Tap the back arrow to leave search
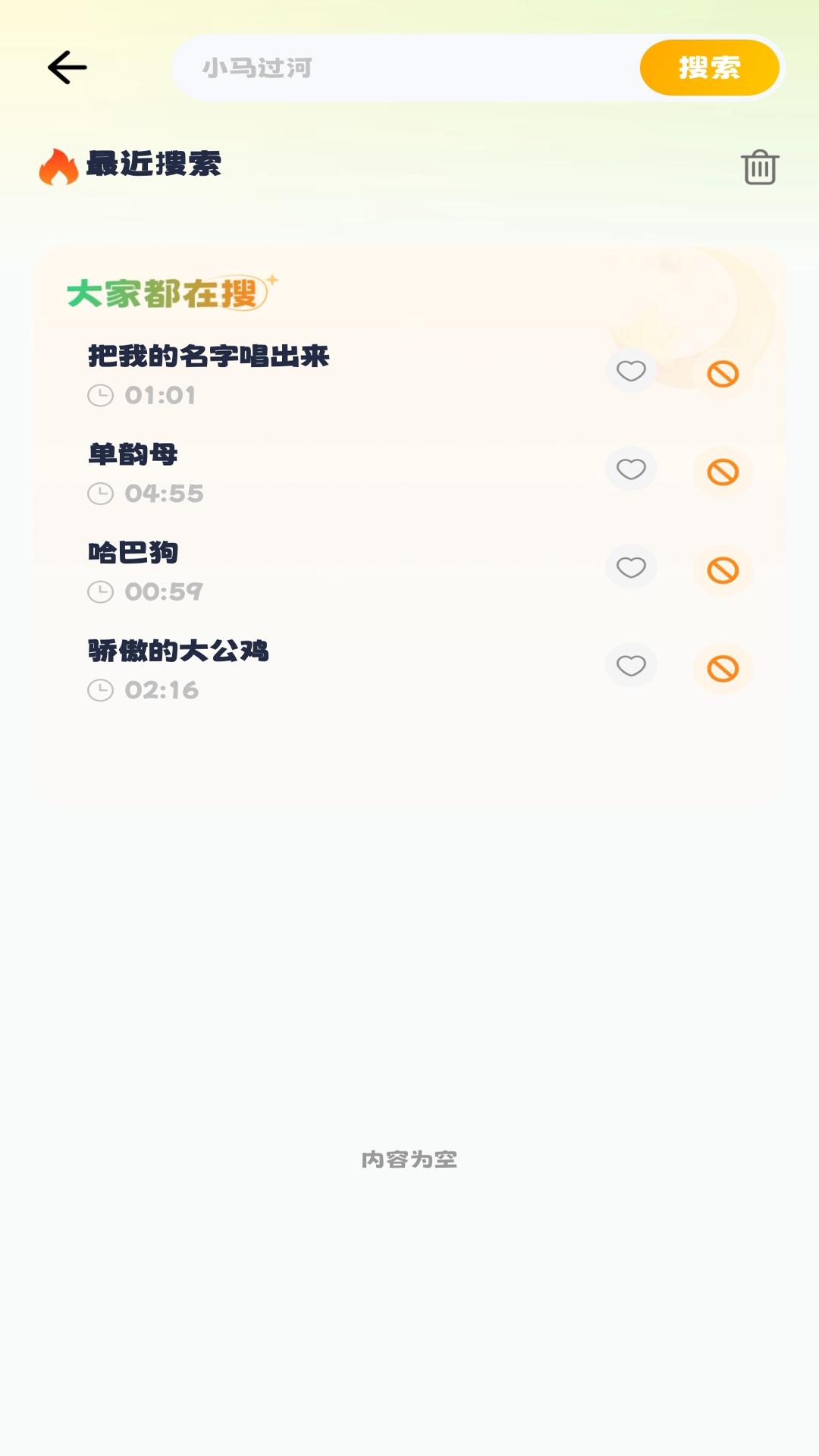The width and height of the screenshot is (819, 1456). [65, 67]
